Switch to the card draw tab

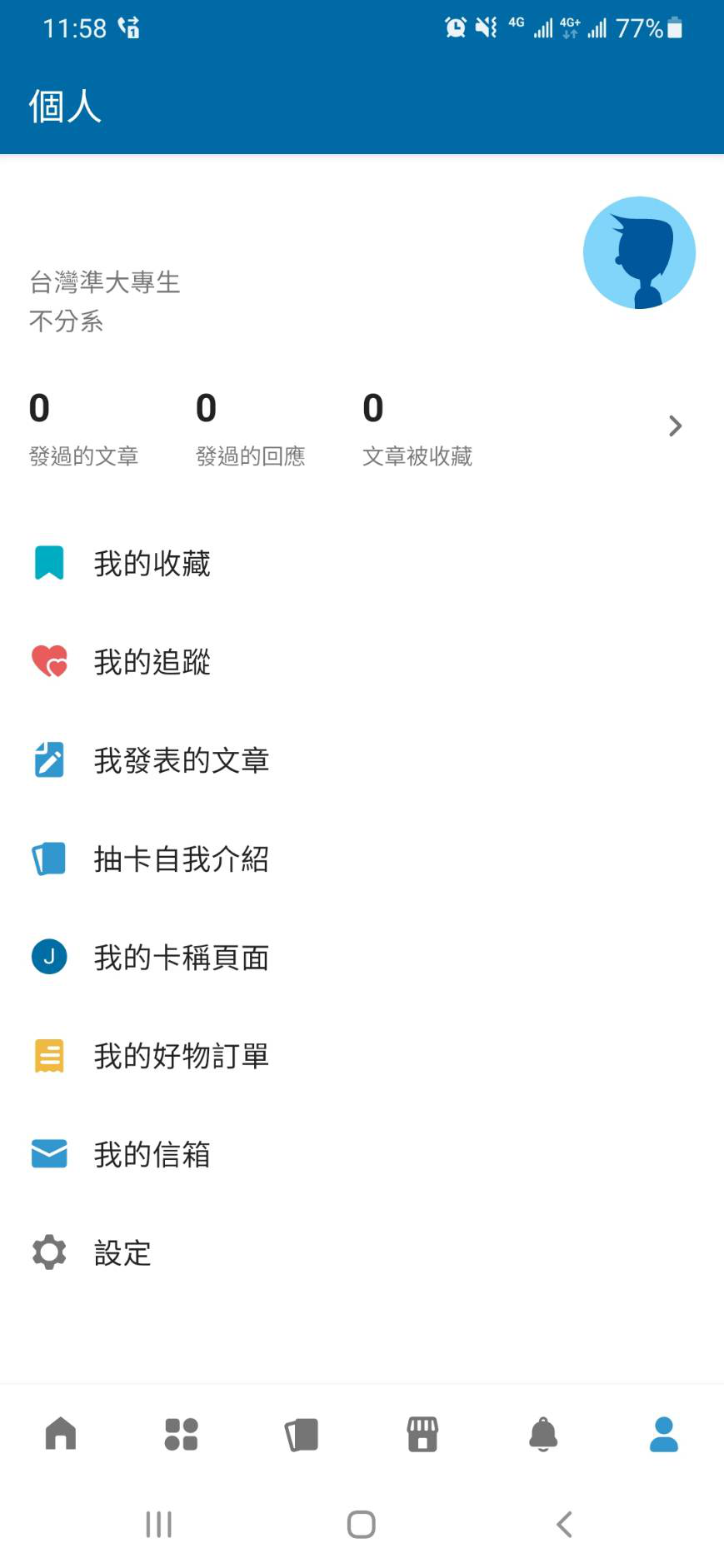point(302,1434)
